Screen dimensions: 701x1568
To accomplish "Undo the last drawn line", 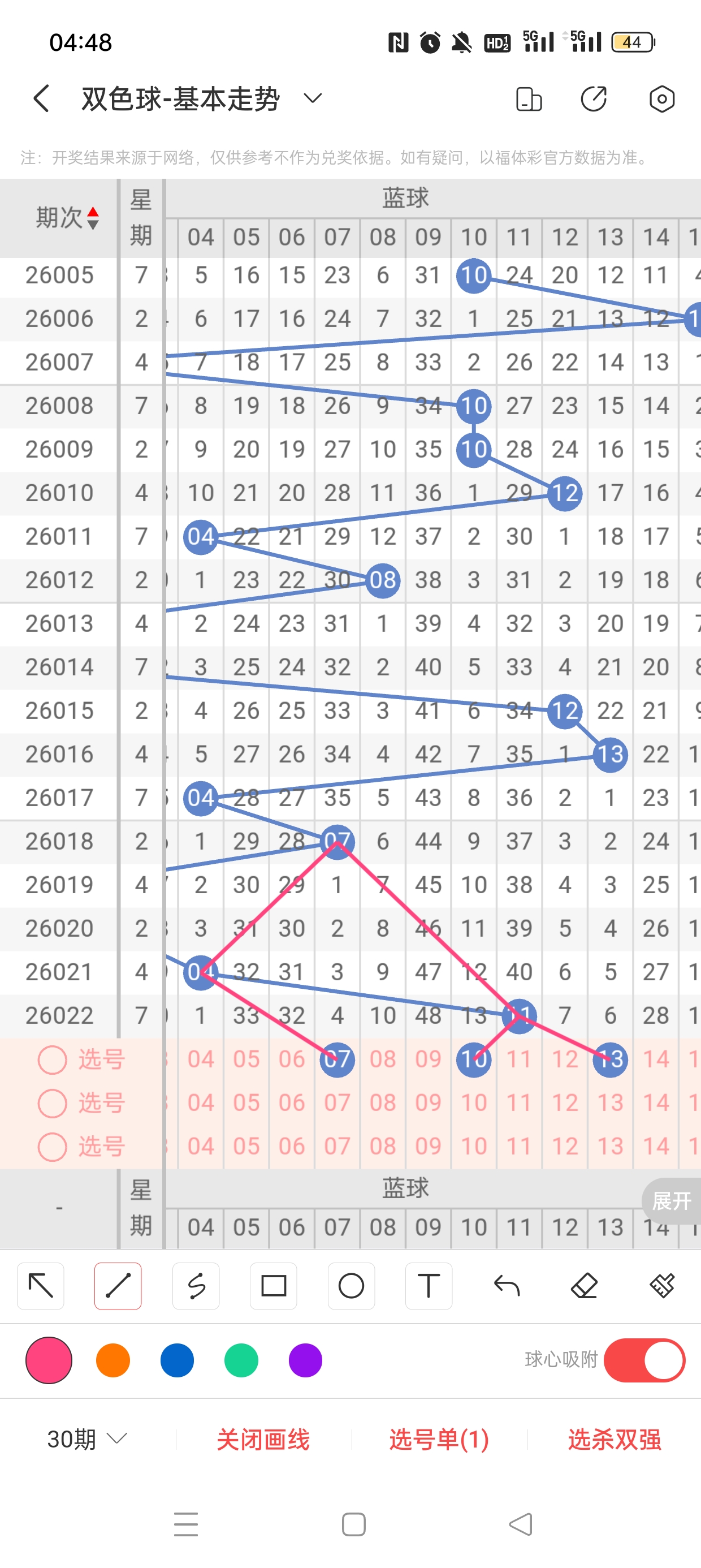I will [507, 1286].
